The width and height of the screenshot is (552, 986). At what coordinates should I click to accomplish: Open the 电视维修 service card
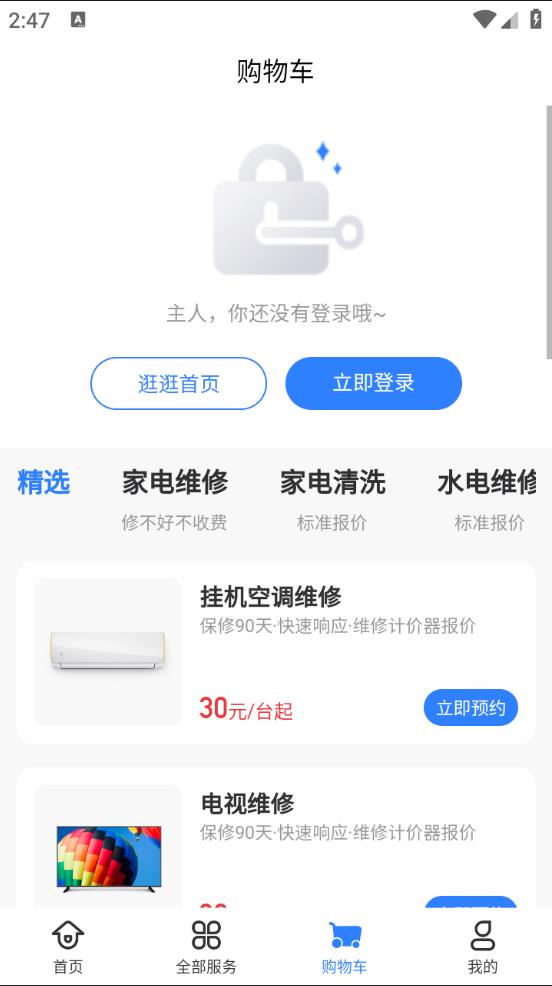tap(276, 838)
